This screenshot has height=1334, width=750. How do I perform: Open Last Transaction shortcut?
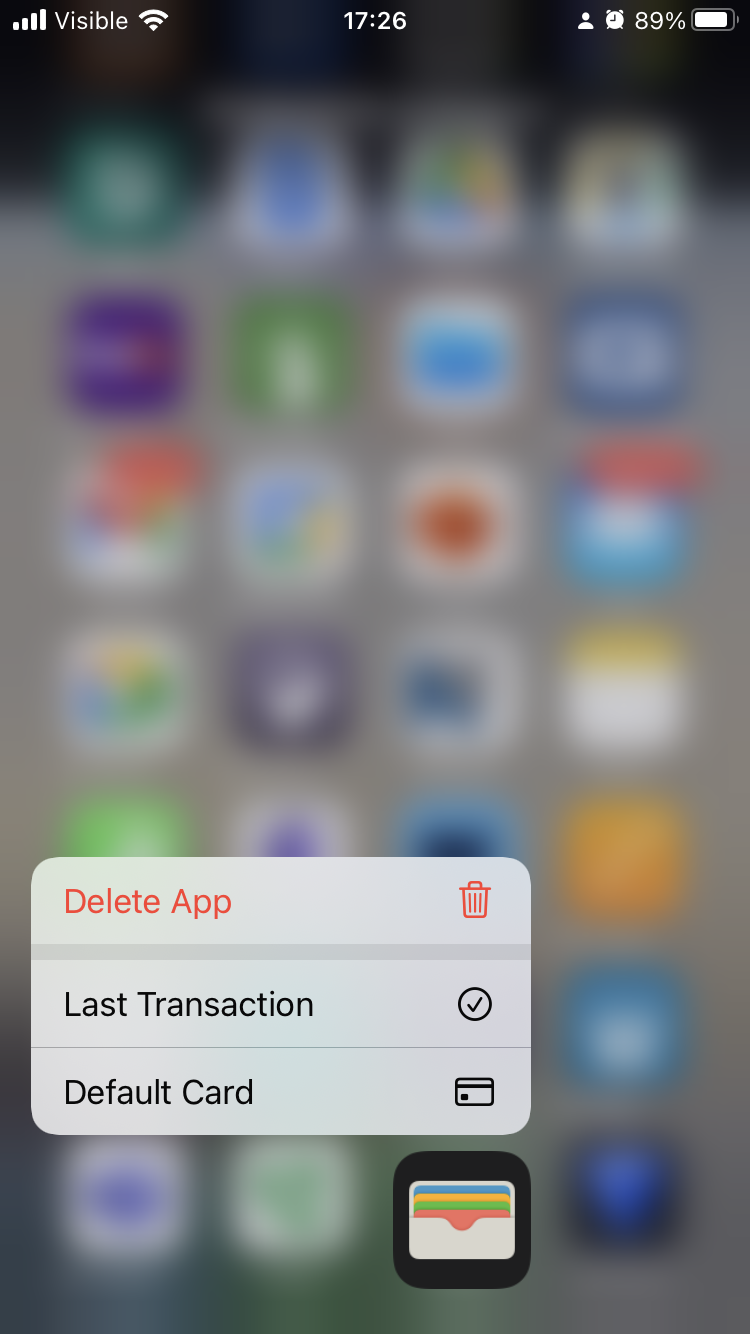point(280,1004)
